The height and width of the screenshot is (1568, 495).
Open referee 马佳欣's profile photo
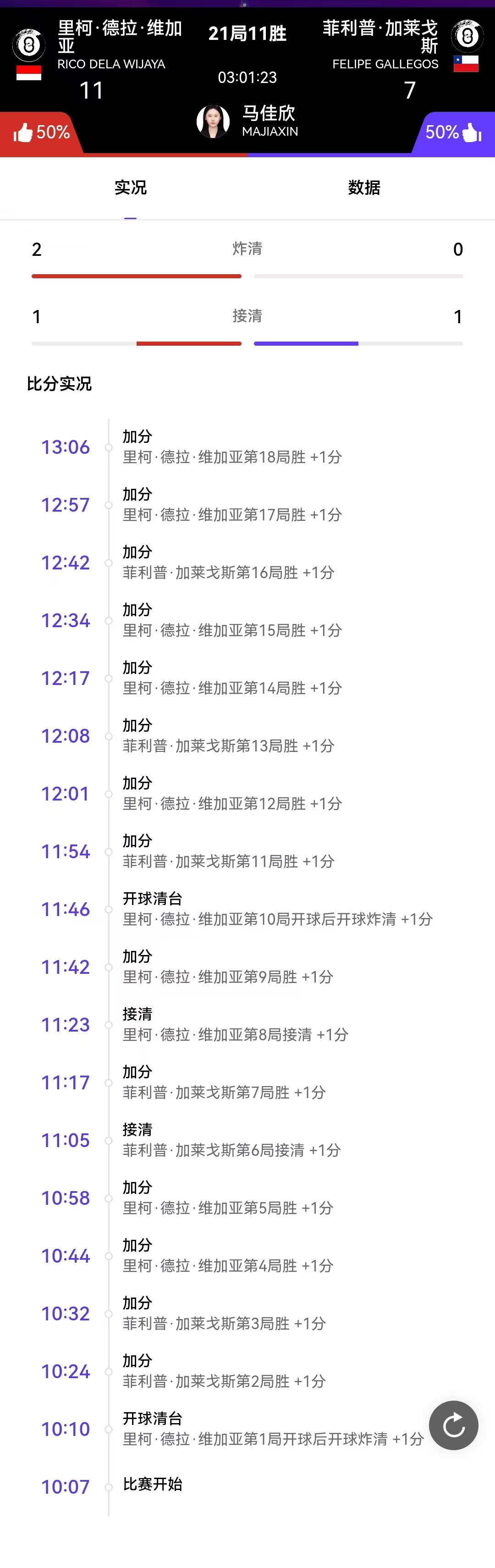213,121
